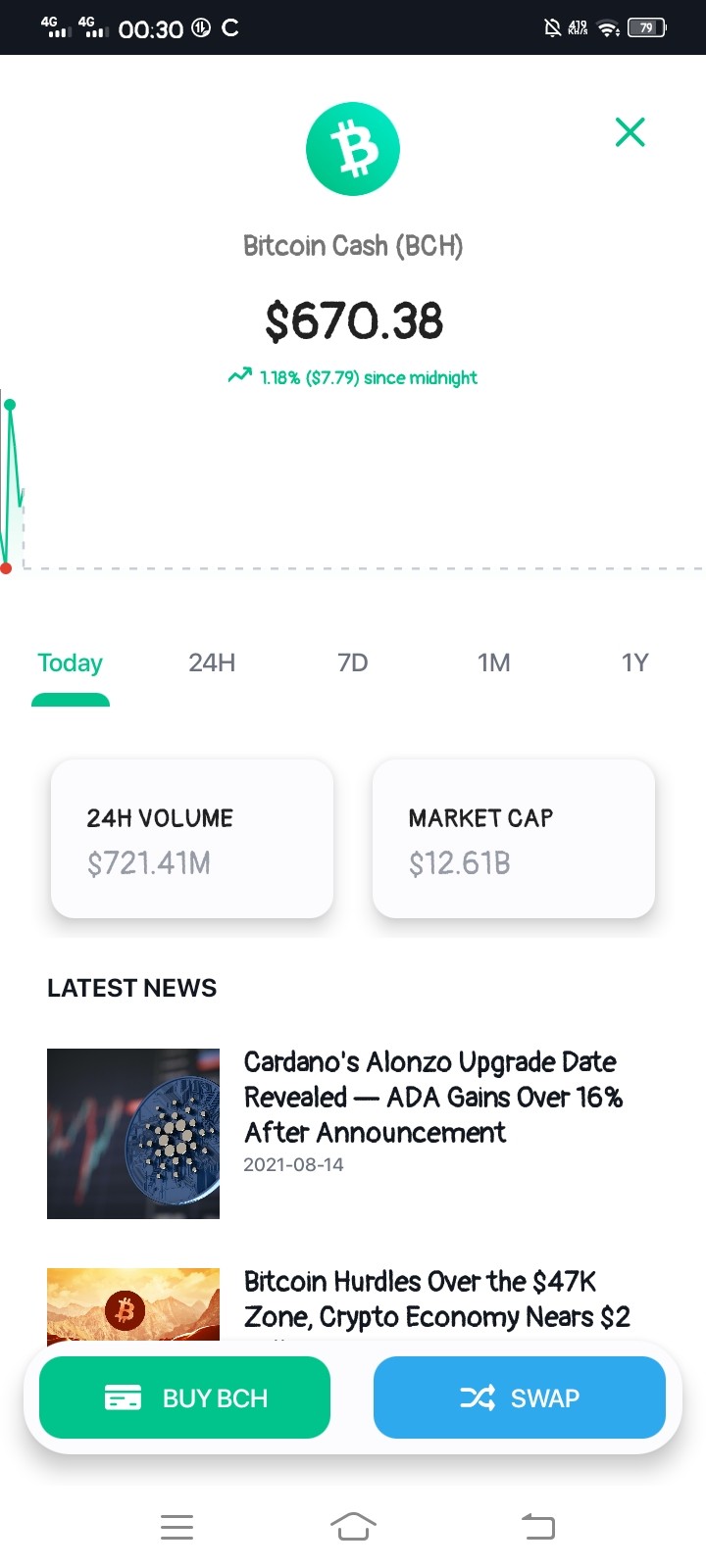
Task: Close the Bitcoin Cash detail screen
Action: tap(630, 131)
